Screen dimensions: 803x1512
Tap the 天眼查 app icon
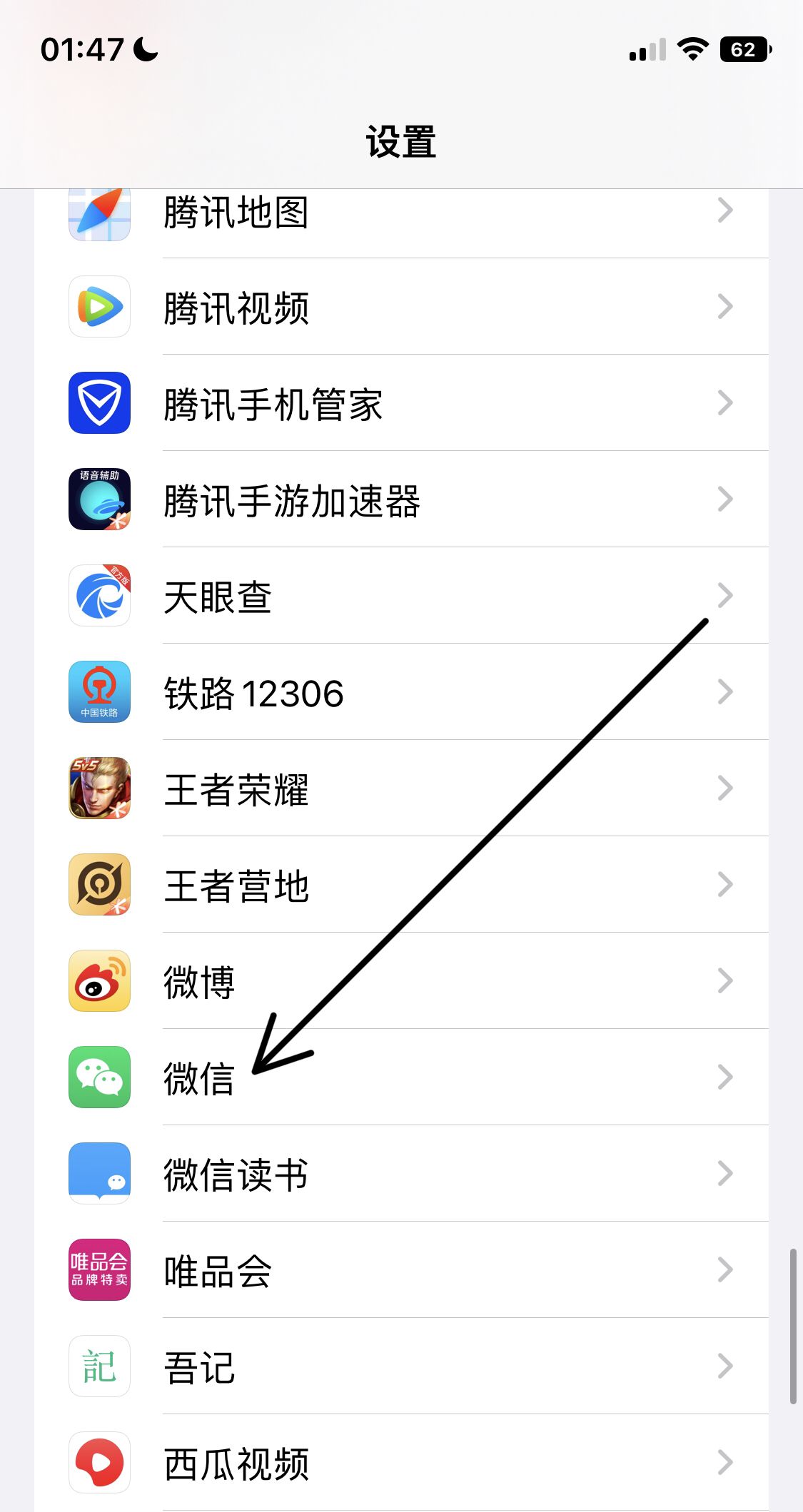point(99,596)
